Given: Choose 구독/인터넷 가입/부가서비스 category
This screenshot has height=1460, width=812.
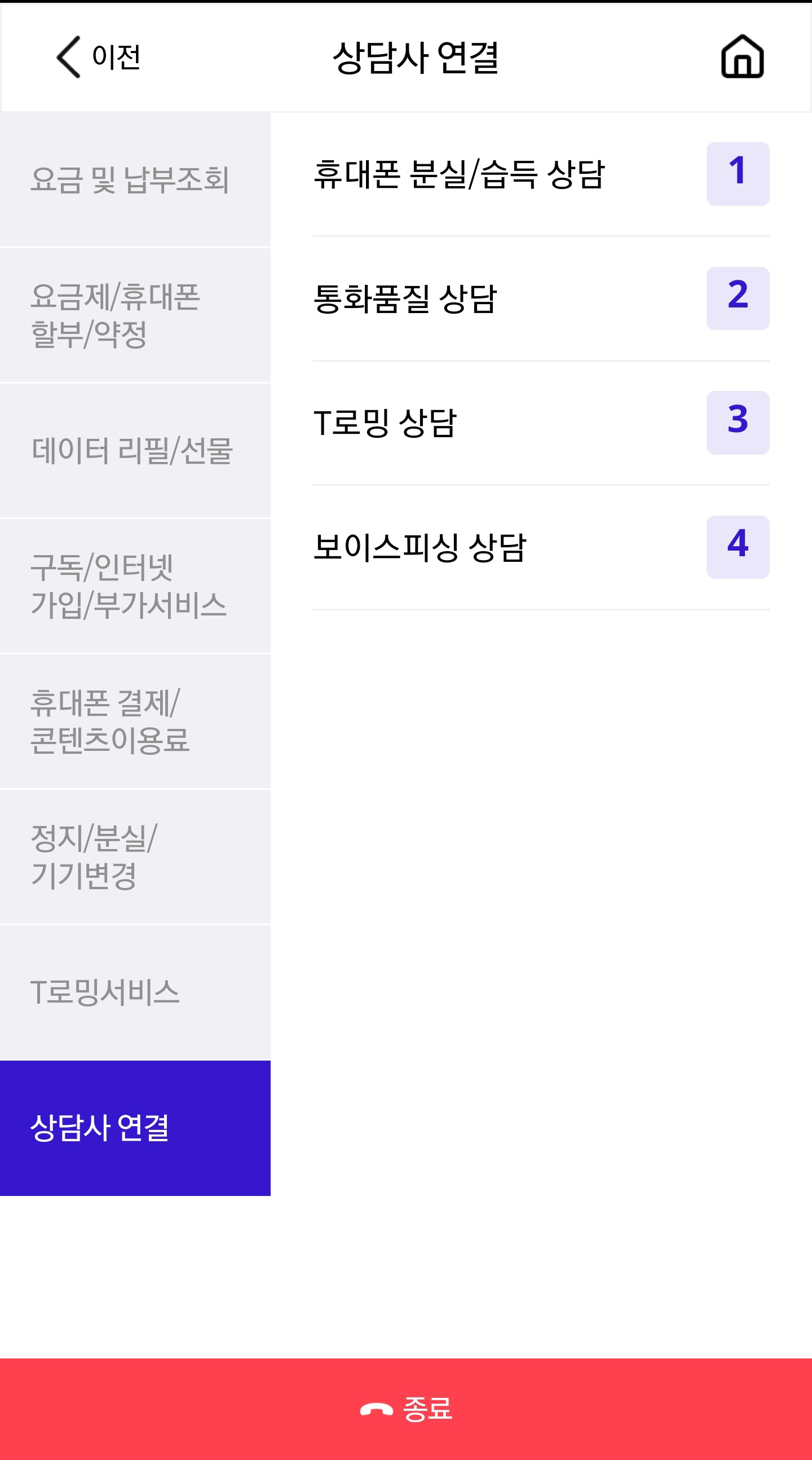Looking at the screenshot, I should (x=135, y=586).
